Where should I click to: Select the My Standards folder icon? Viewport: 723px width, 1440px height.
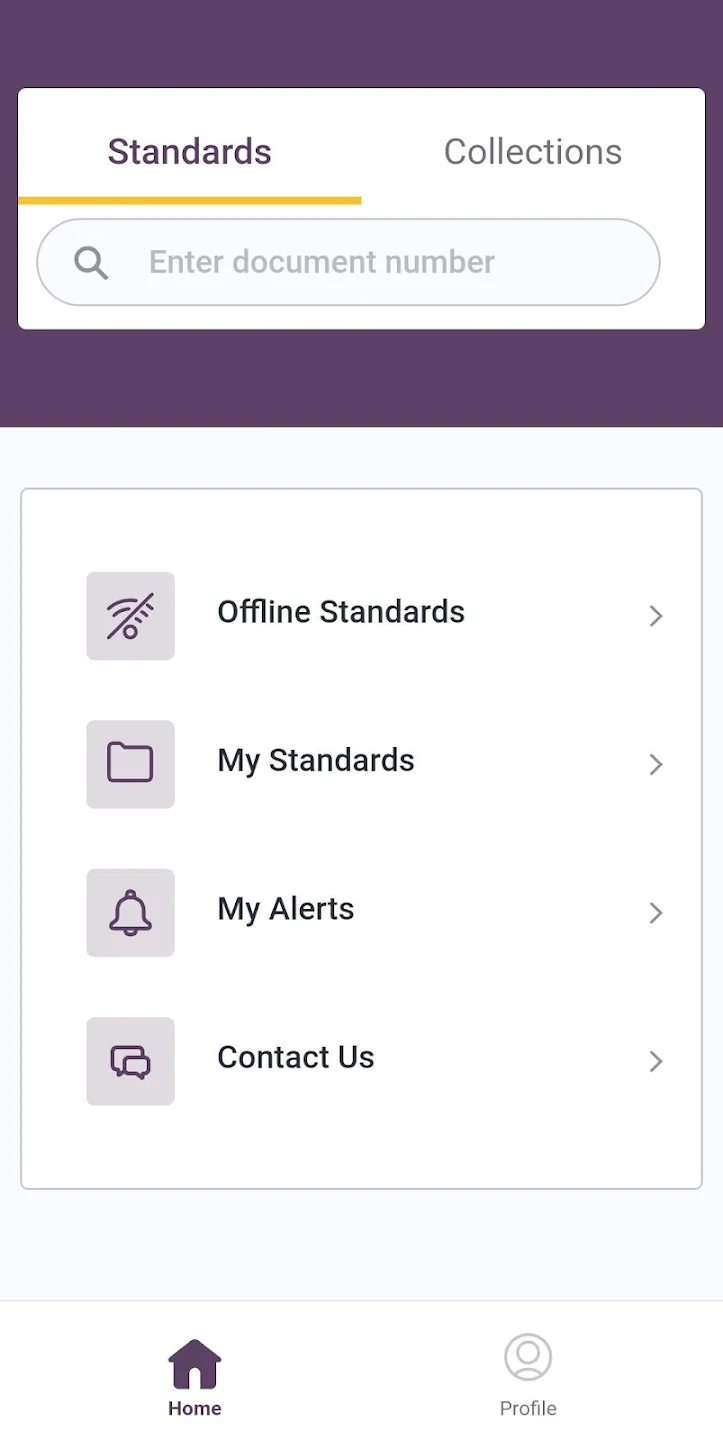130,764
